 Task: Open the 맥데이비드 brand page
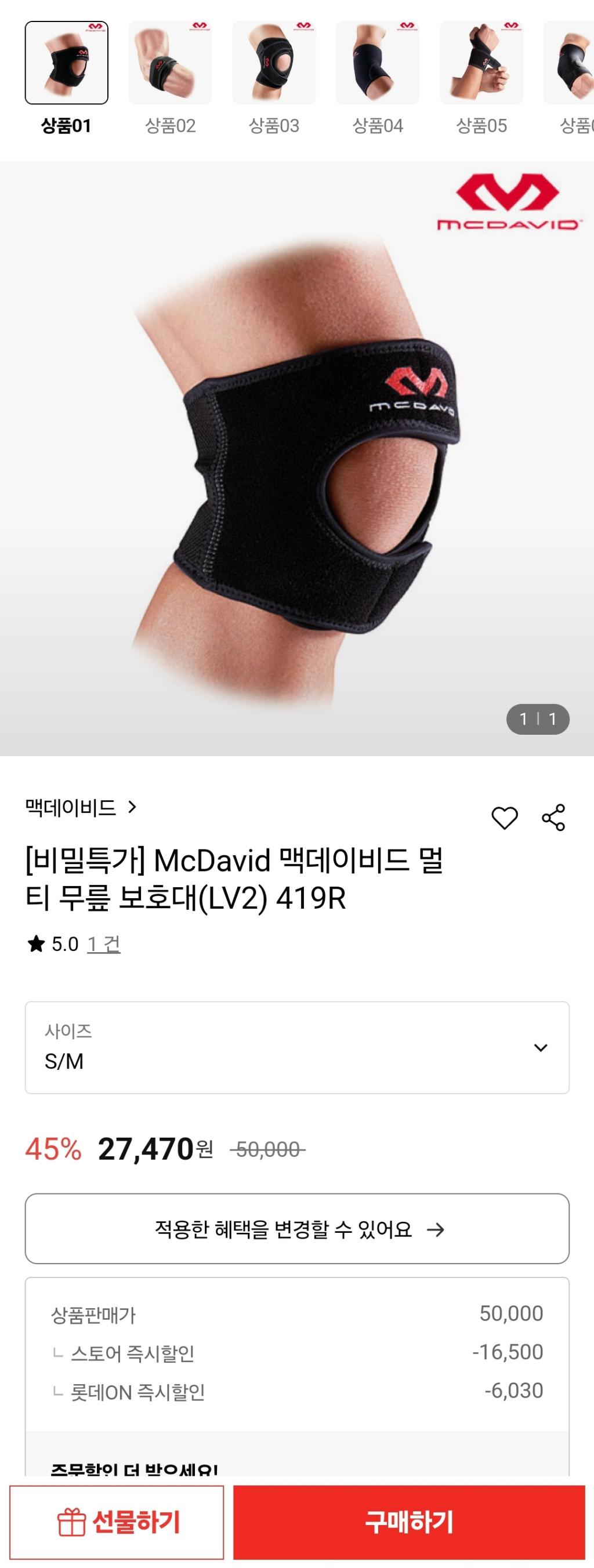(81, 808)
